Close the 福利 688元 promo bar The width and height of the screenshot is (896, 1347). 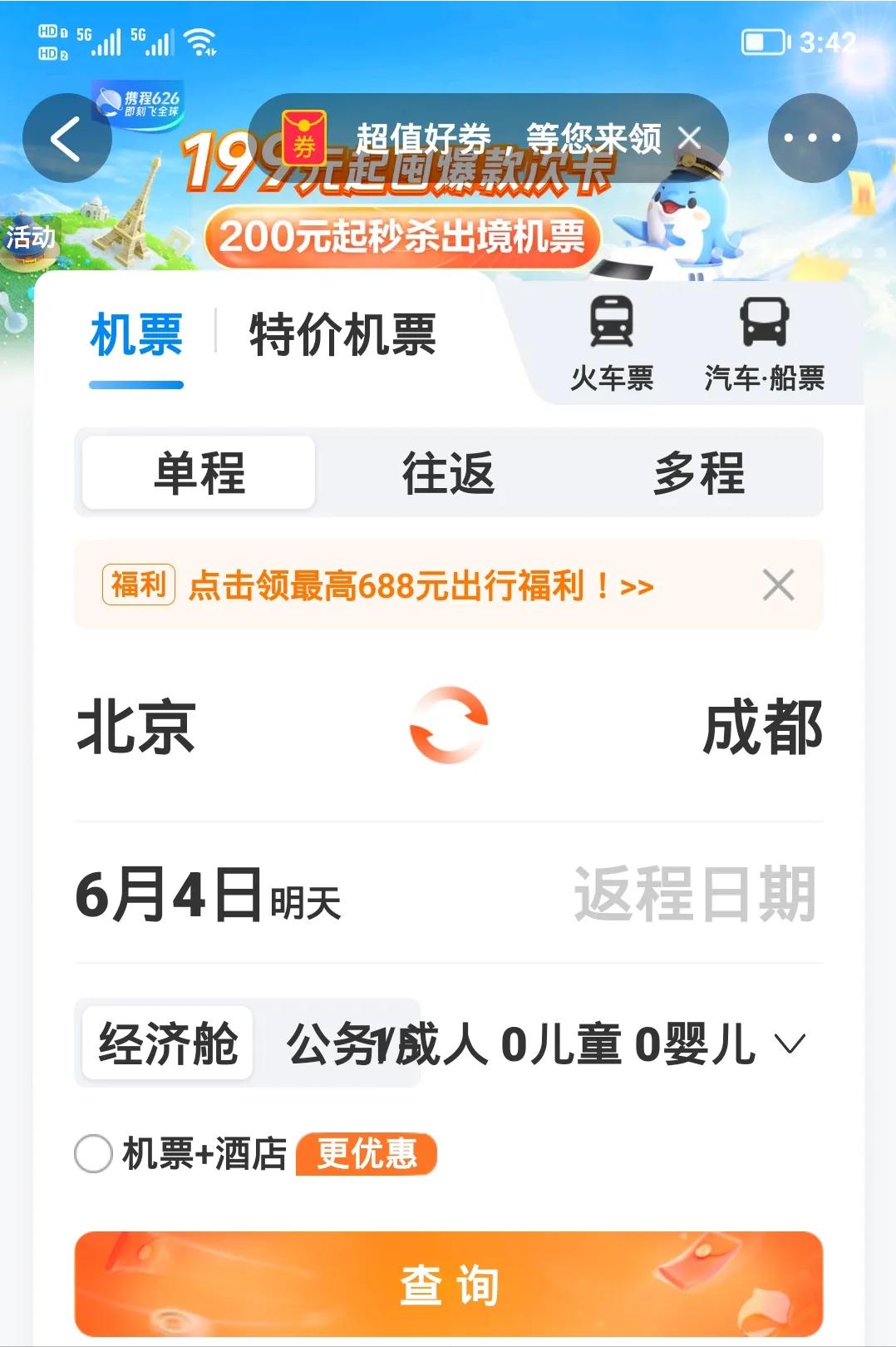coord(779,586)
